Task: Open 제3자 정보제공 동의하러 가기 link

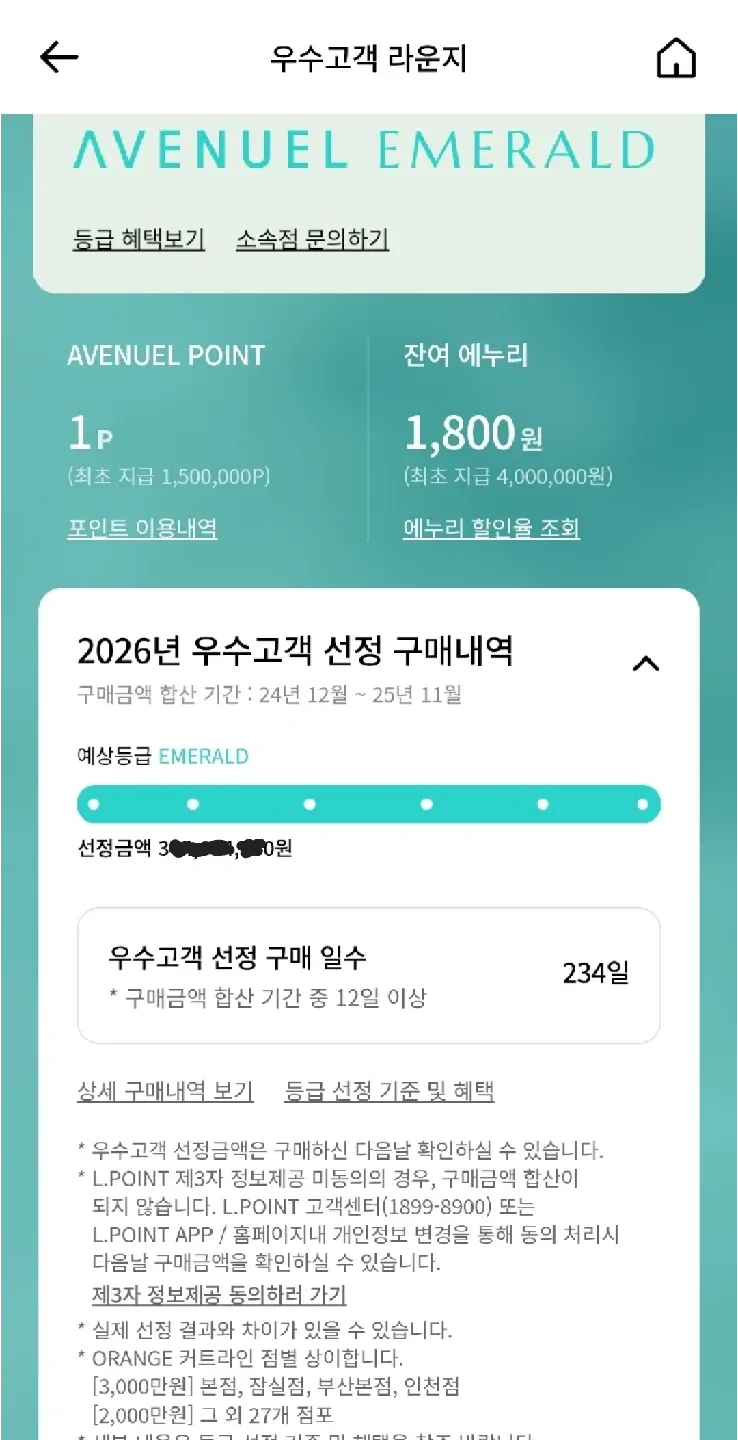Action: [x=219, y=1295]
